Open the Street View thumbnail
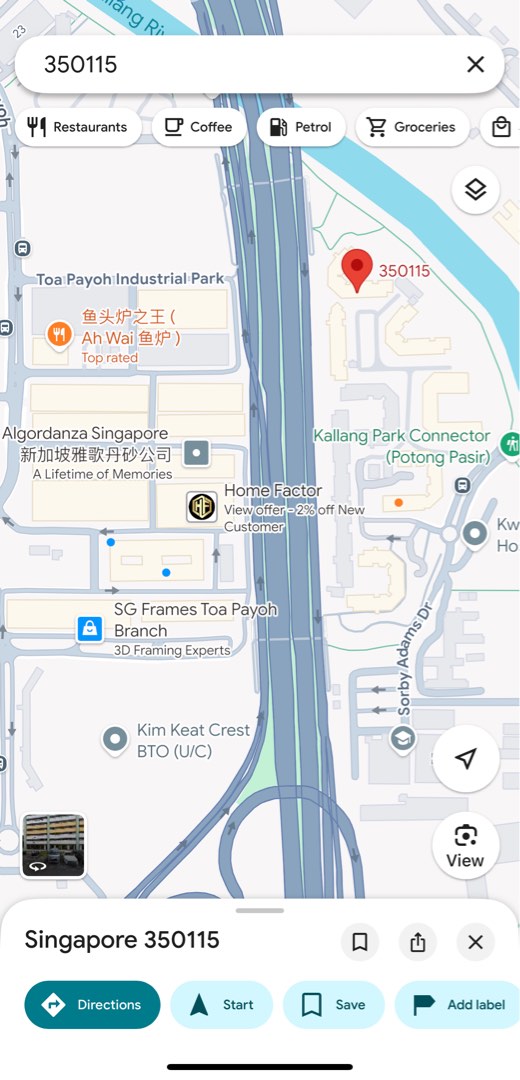The image size is (520, 1080). click(54, 845)
